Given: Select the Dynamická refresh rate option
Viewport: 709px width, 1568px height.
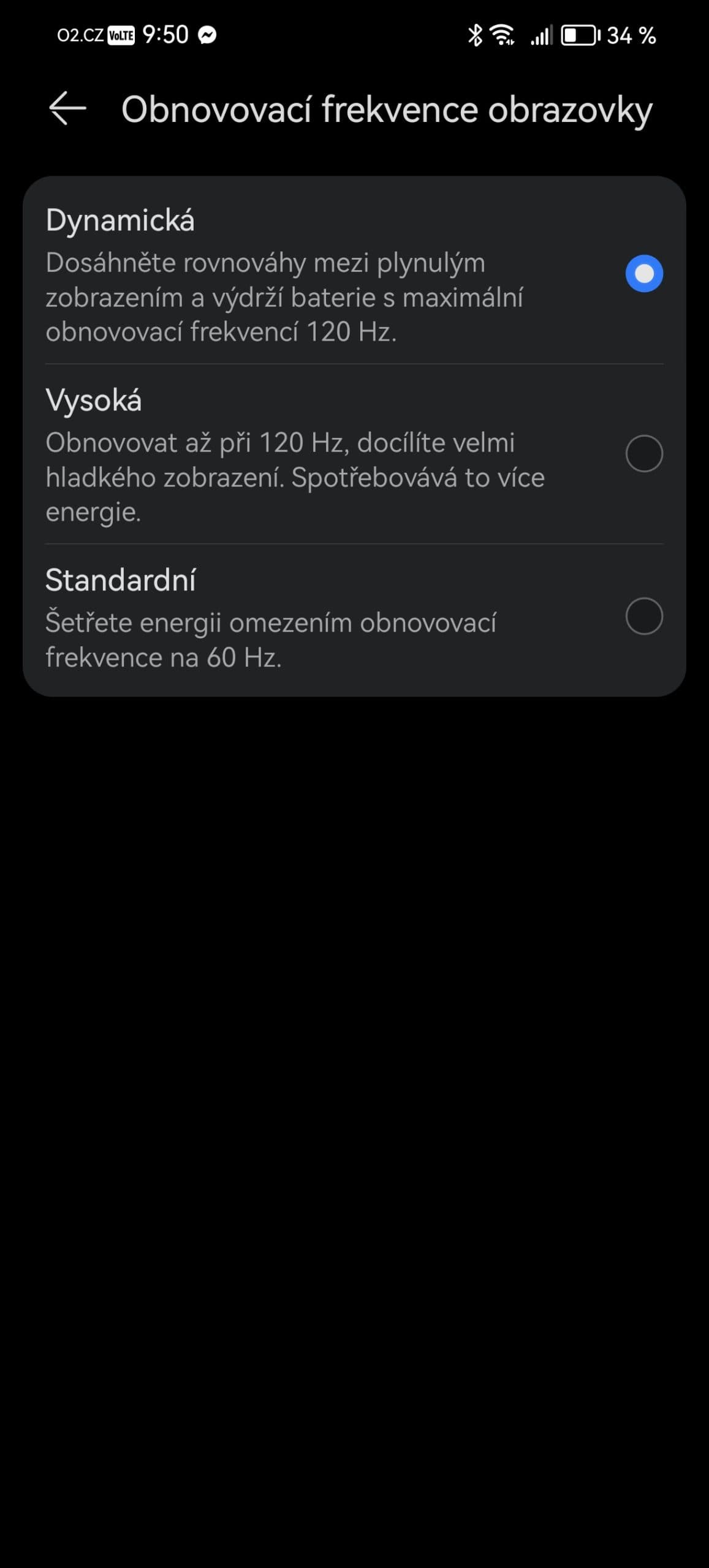Looking at the screenshot, I should pos(643,273).
